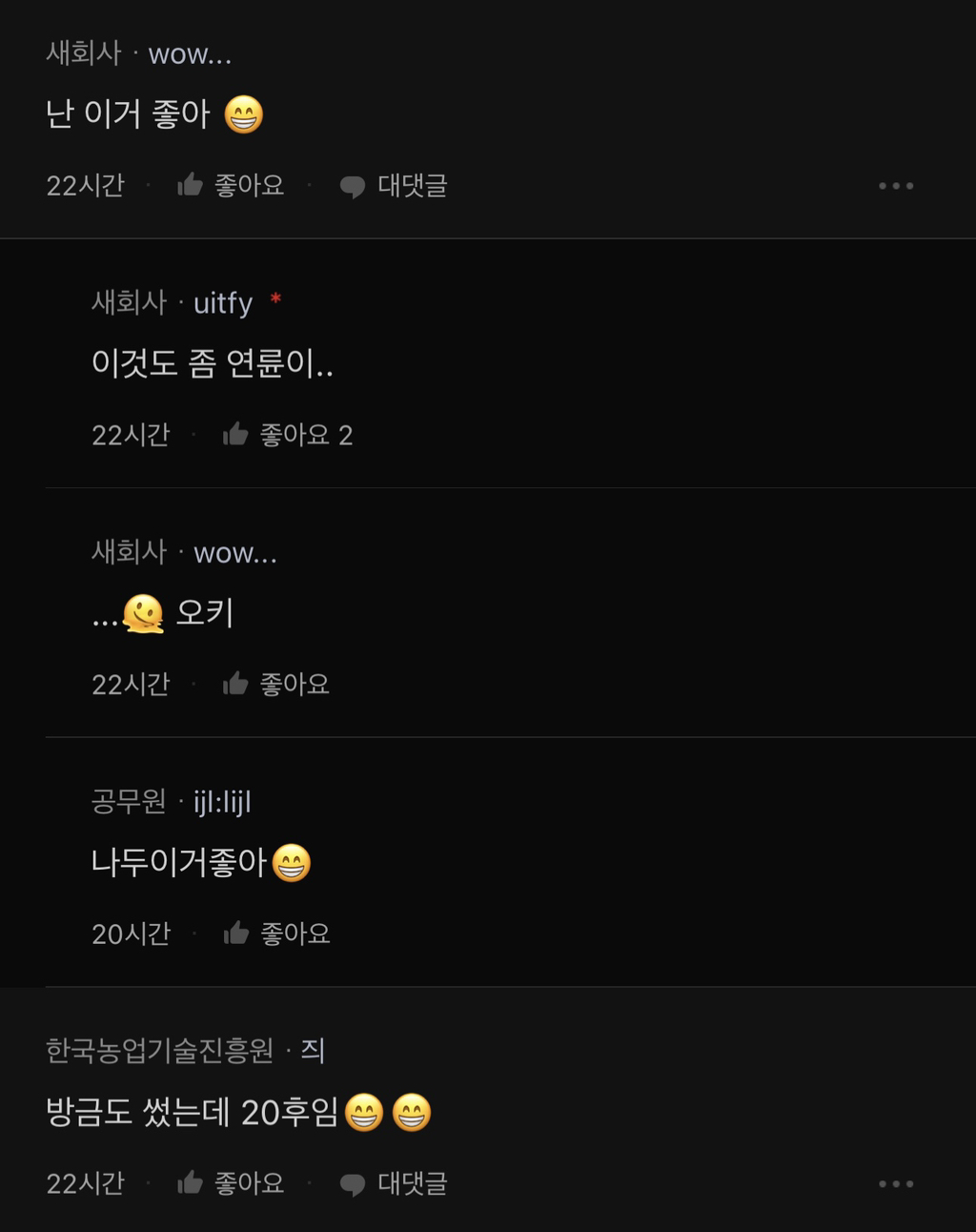
Task: Click the reply speech bubble icon beside 대댓글
Action: pos(353,185)
